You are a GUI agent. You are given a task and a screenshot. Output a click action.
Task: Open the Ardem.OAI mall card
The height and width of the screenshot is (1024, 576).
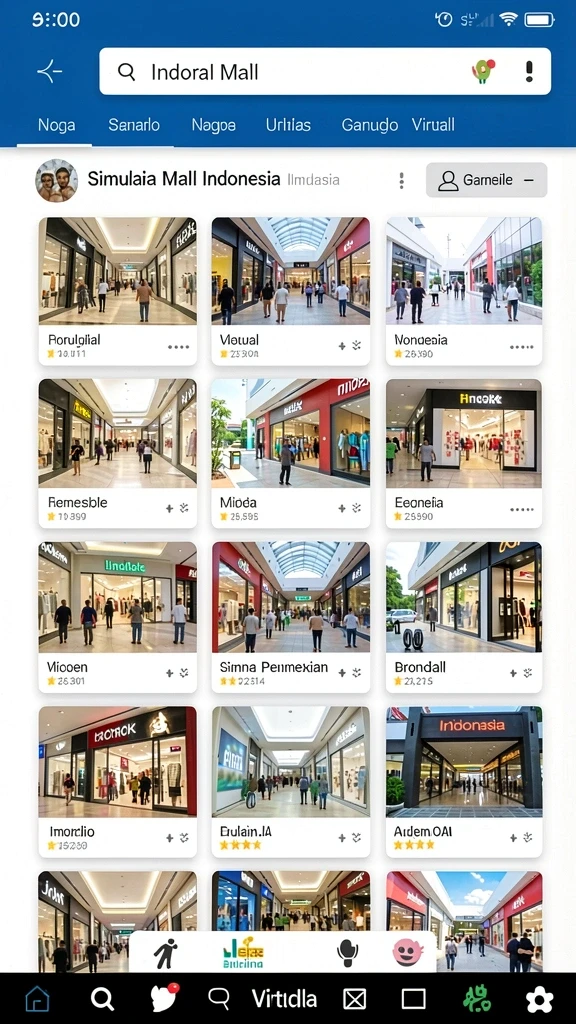pos(464,781)
